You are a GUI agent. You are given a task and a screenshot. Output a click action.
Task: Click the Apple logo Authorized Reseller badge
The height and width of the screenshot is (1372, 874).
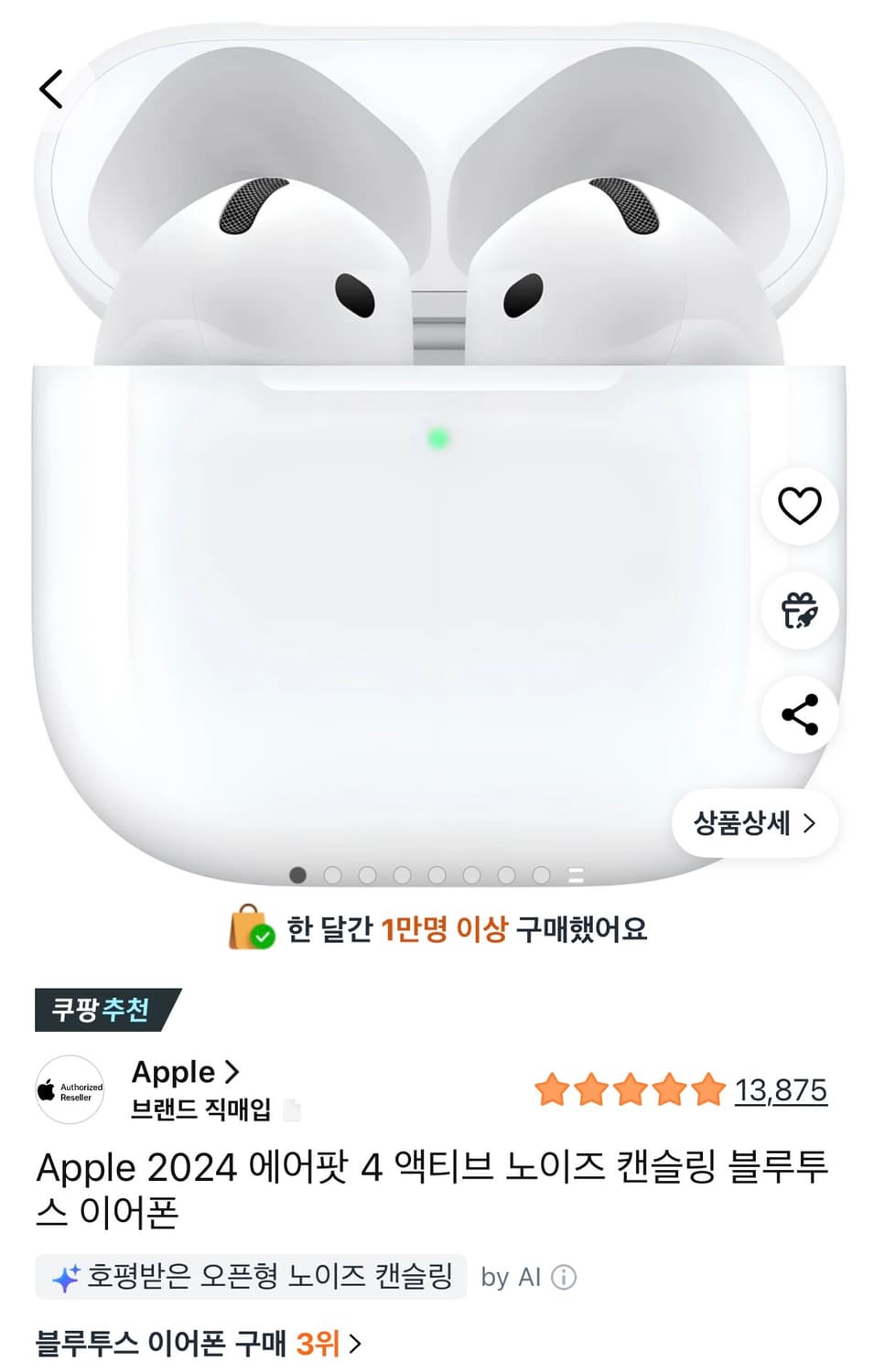(69, 1090)
